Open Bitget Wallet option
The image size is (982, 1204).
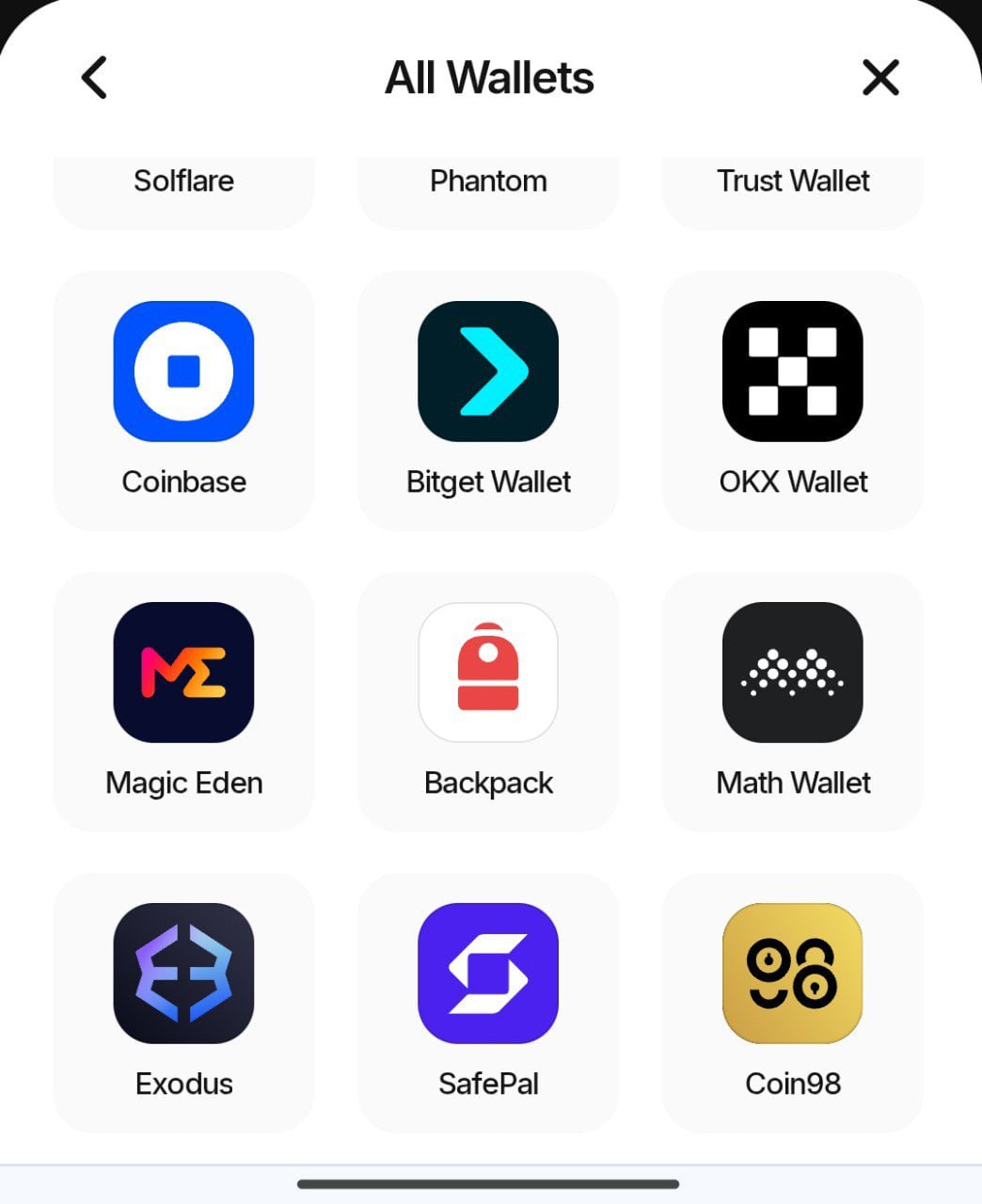pos(488,400)
